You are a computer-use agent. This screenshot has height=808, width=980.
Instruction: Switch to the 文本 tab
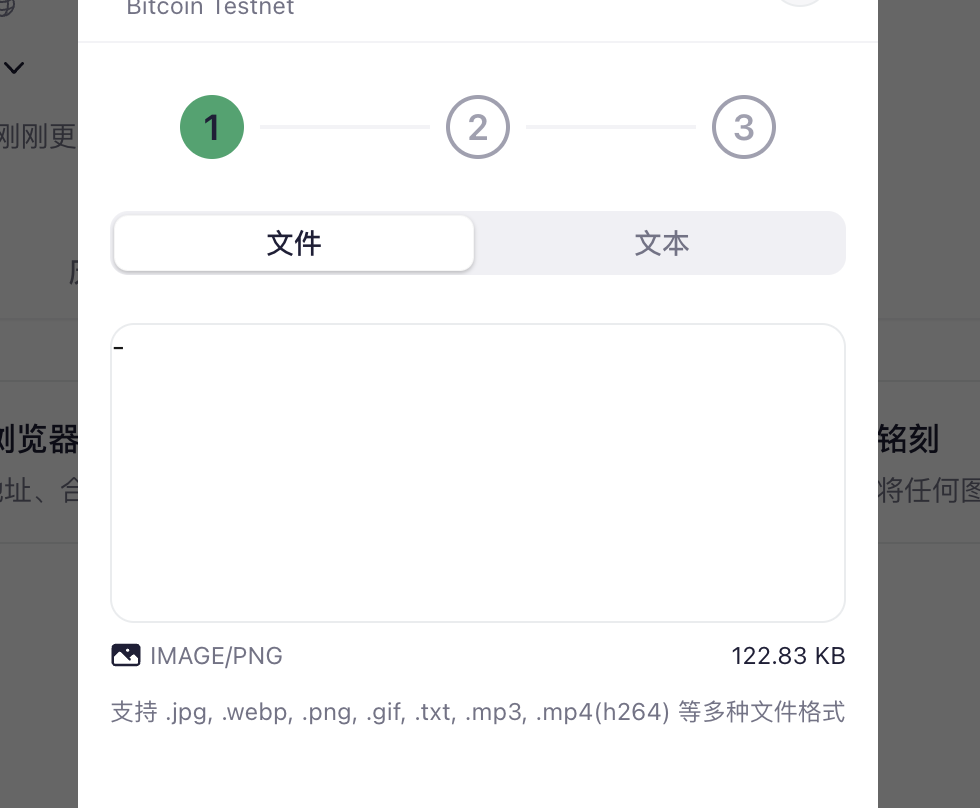pos(661,243)
